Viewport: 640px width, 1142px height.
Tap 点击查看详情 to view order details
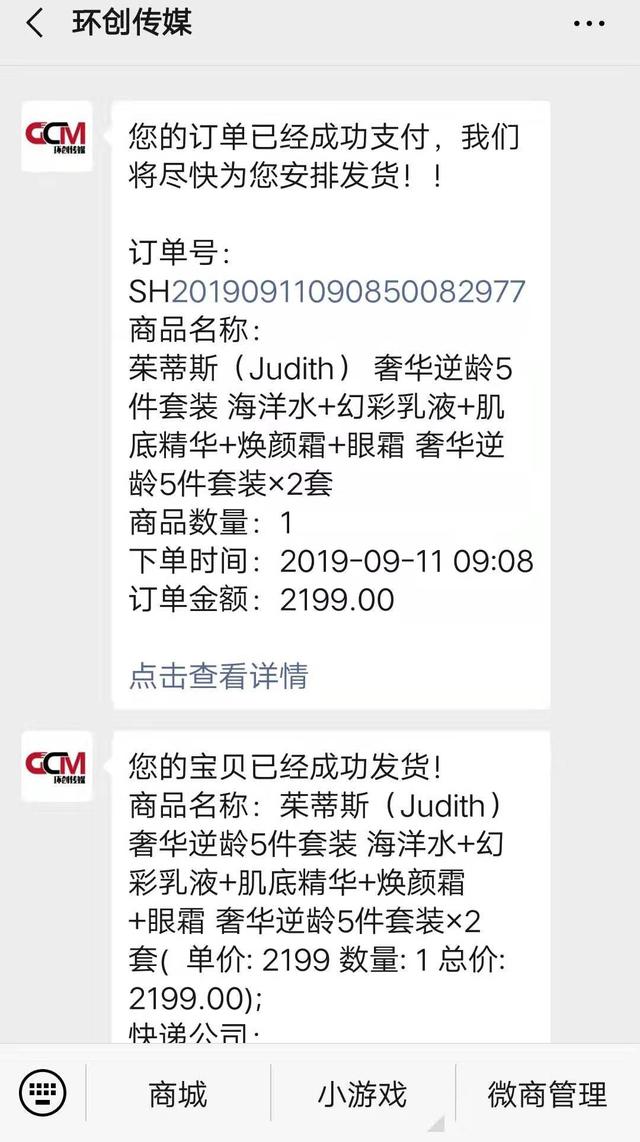218,675
